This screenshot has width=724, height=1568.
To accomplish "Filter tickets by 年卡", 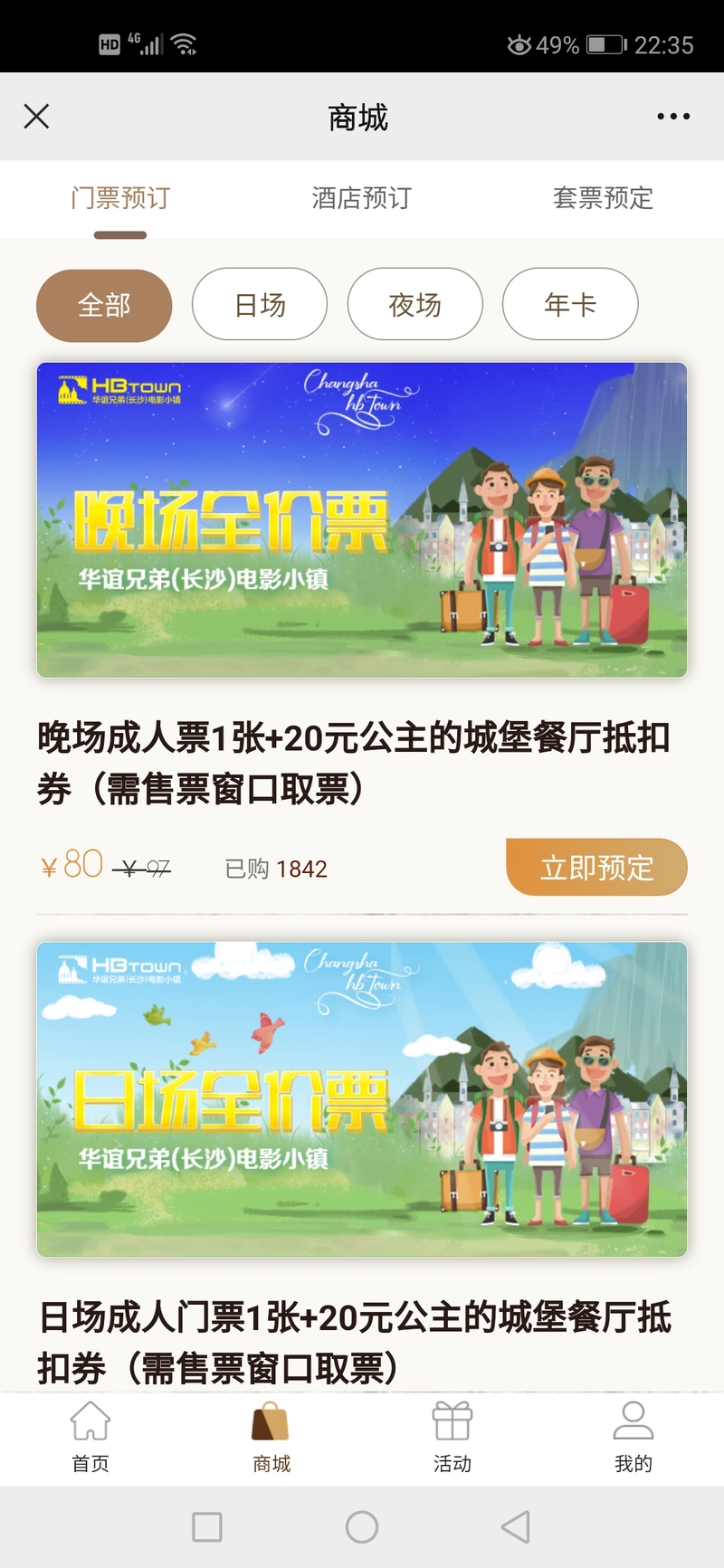I will pos(570,305).
